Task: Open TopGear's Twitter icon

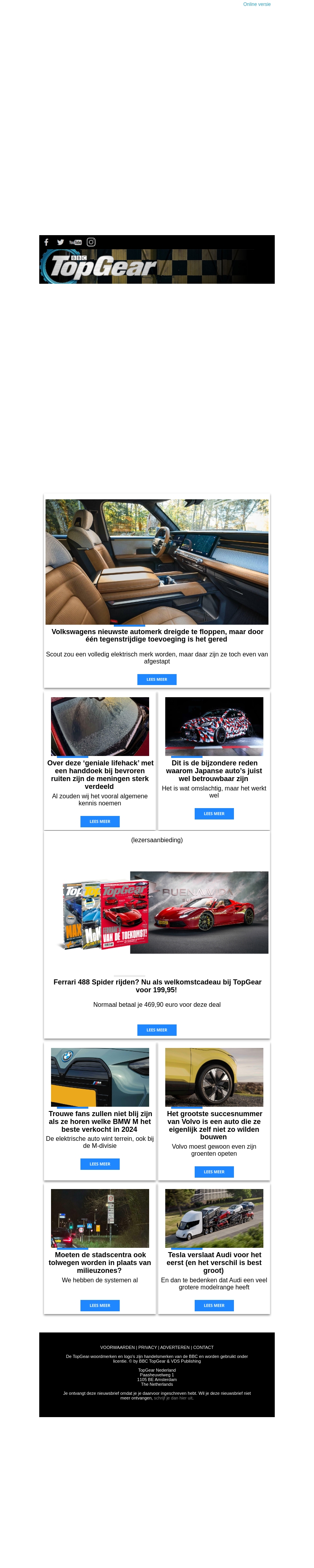Action: [60, 242]
